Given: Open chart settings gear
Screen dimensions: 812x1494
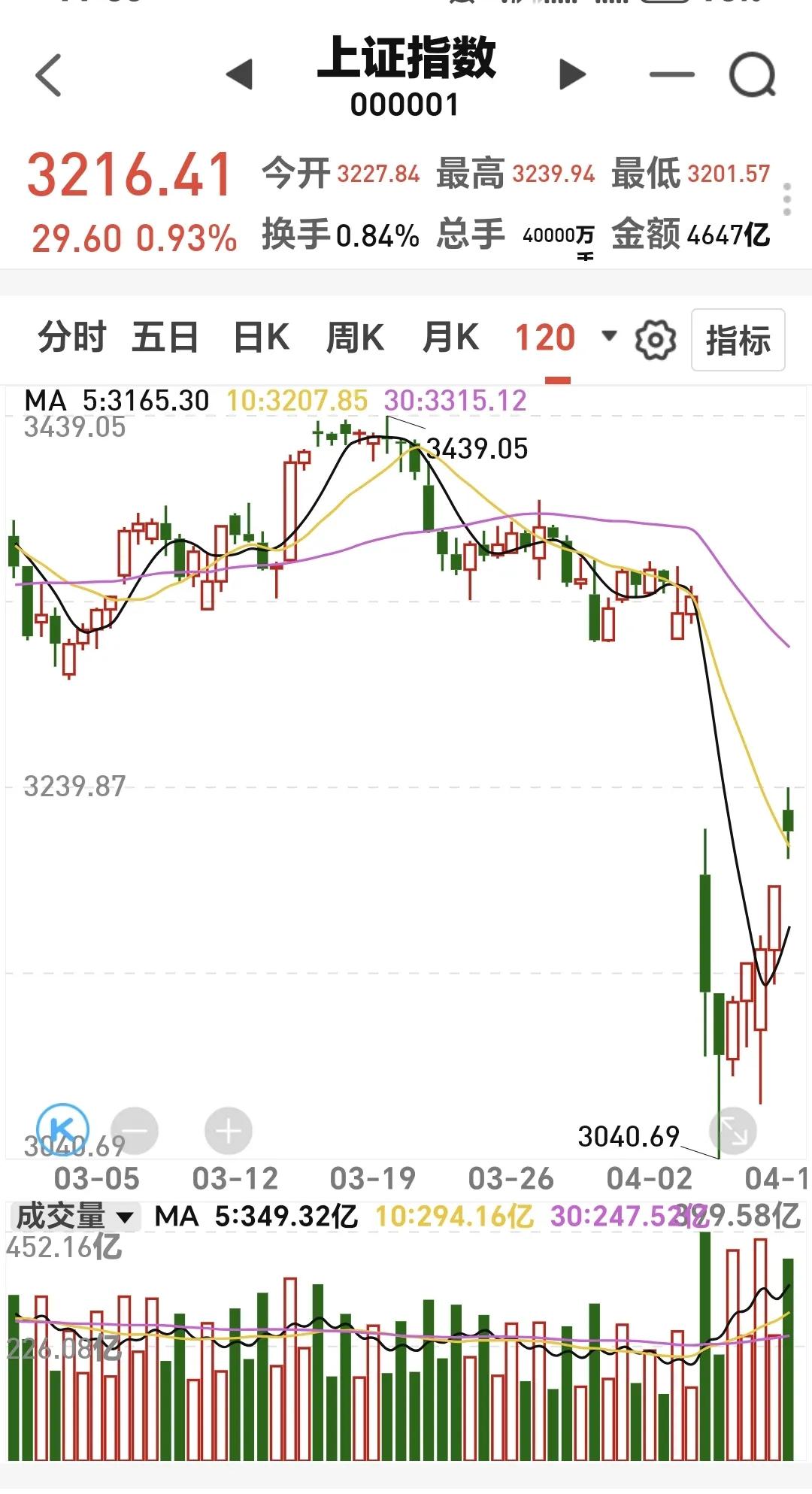Looking at the screenshot, I should (x=656, y=340).
